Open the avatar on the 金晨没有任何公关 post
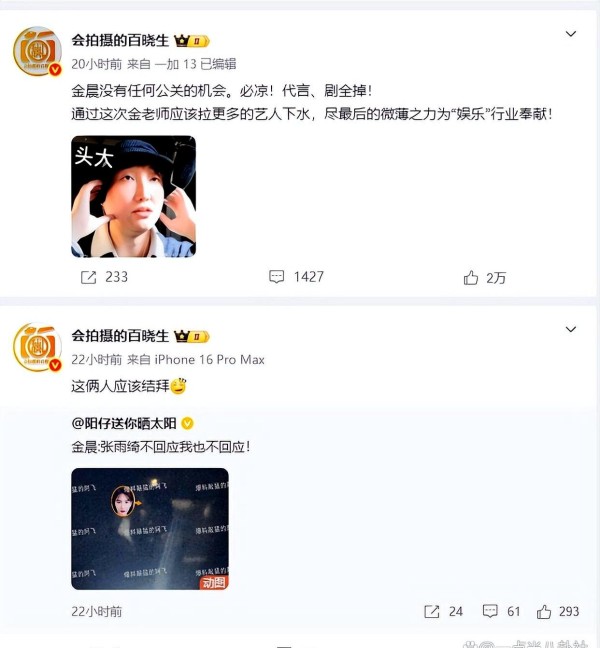The height and width of the screenshot is (648, 600). click(37, 51)
